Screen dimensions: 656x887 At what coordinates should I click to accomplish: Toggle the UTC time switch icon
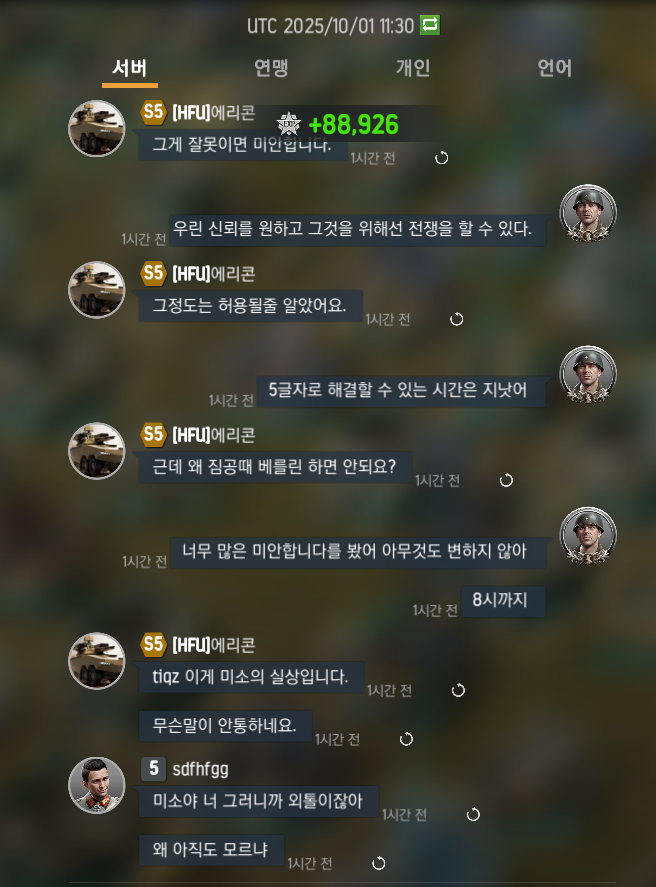pos(430,25)
